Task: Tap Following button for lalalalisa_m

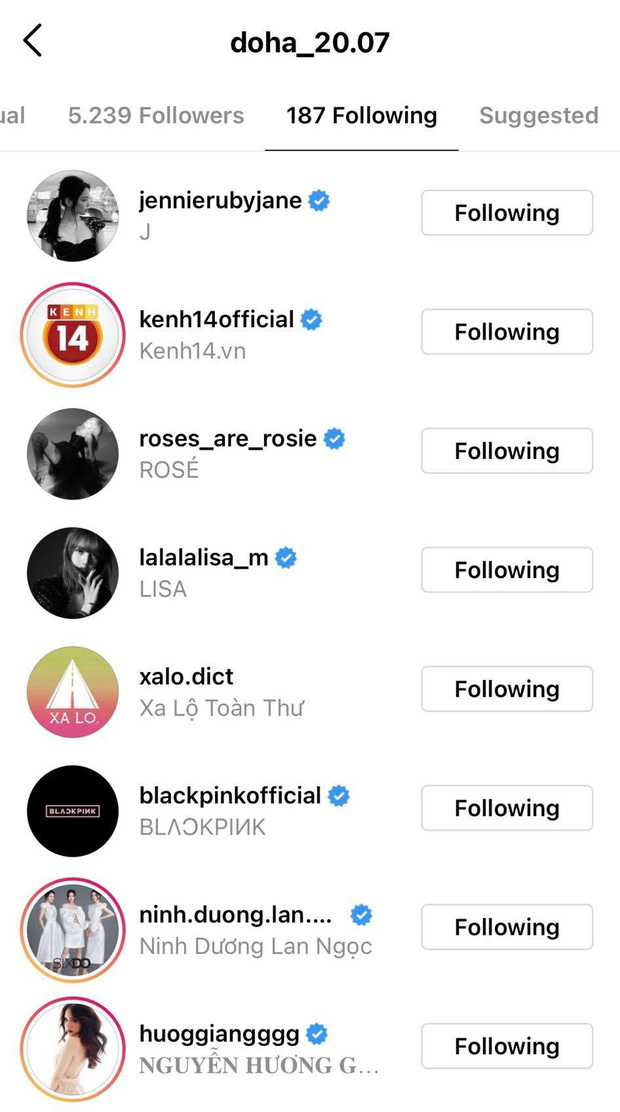Action: 506,570
